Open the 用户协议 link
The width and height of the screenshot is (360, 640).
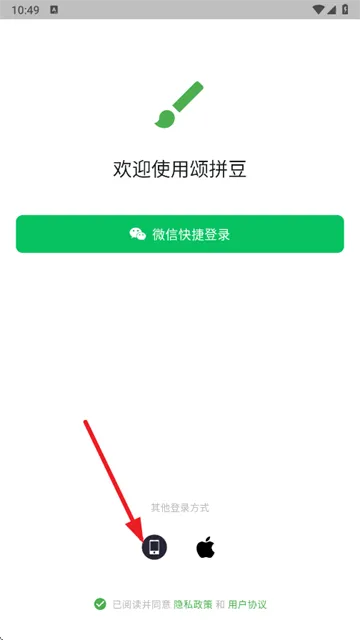247,604
